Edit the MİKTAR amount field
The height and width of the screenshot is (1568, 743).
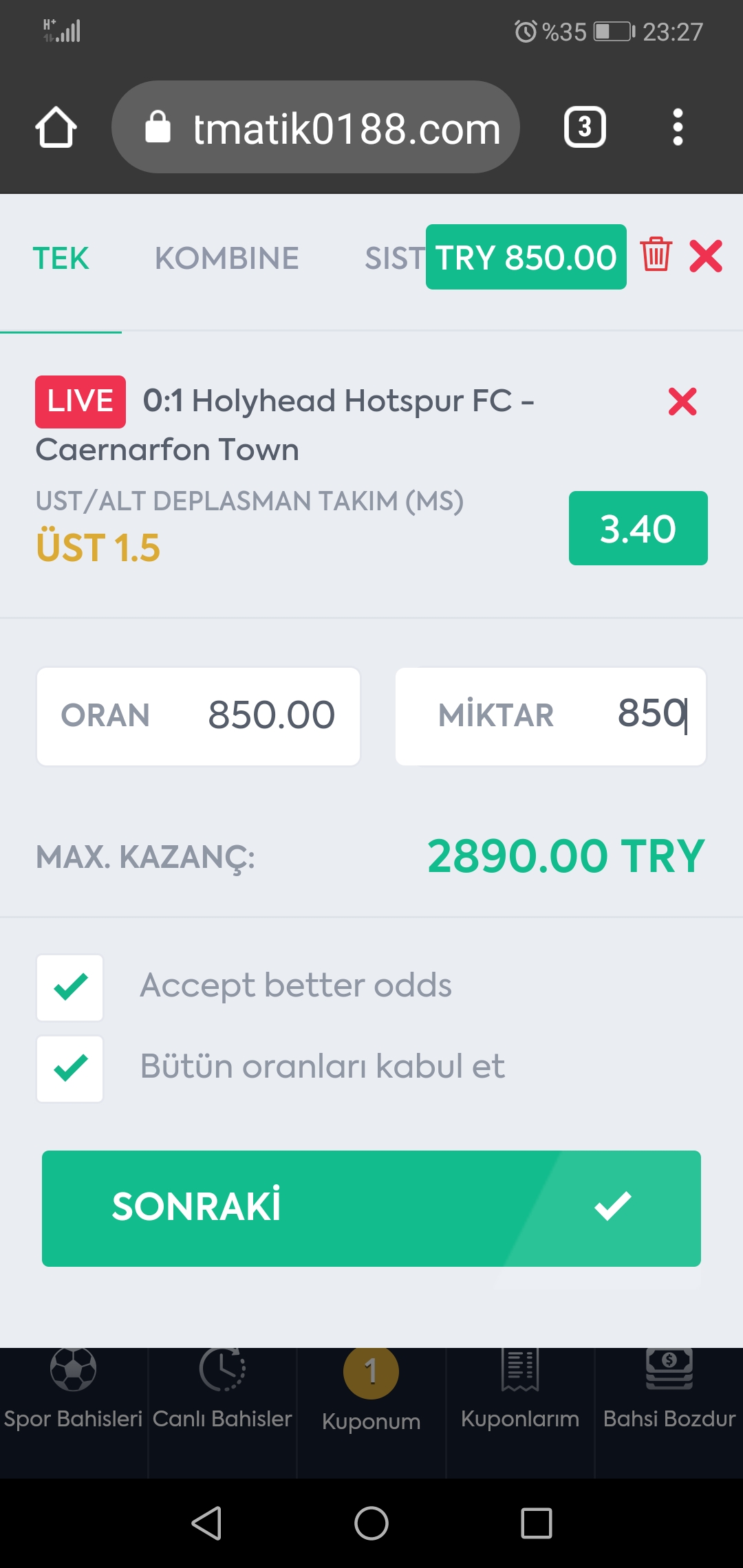click(x=550, y=716)
